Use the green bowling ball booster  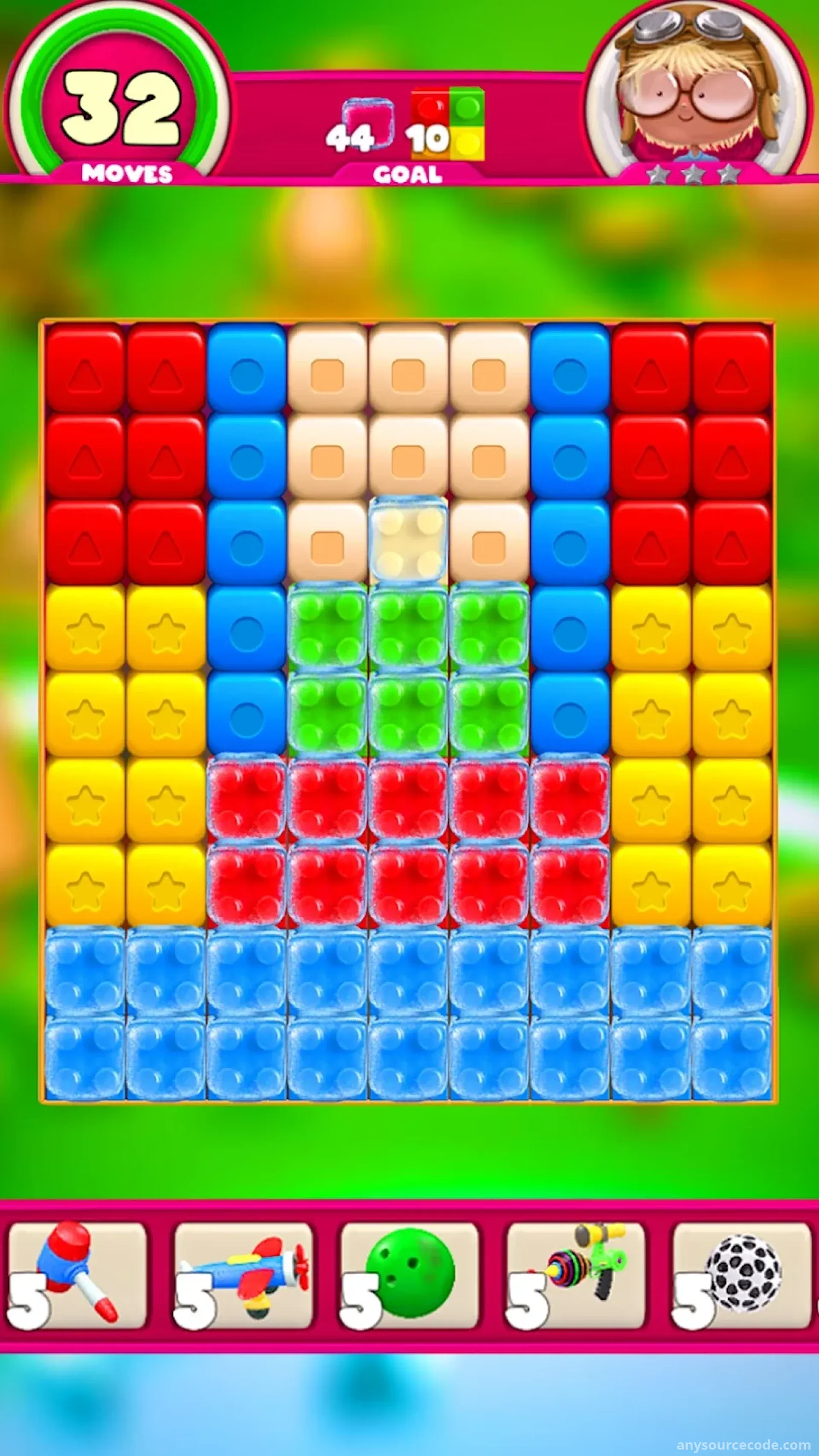410,1275
